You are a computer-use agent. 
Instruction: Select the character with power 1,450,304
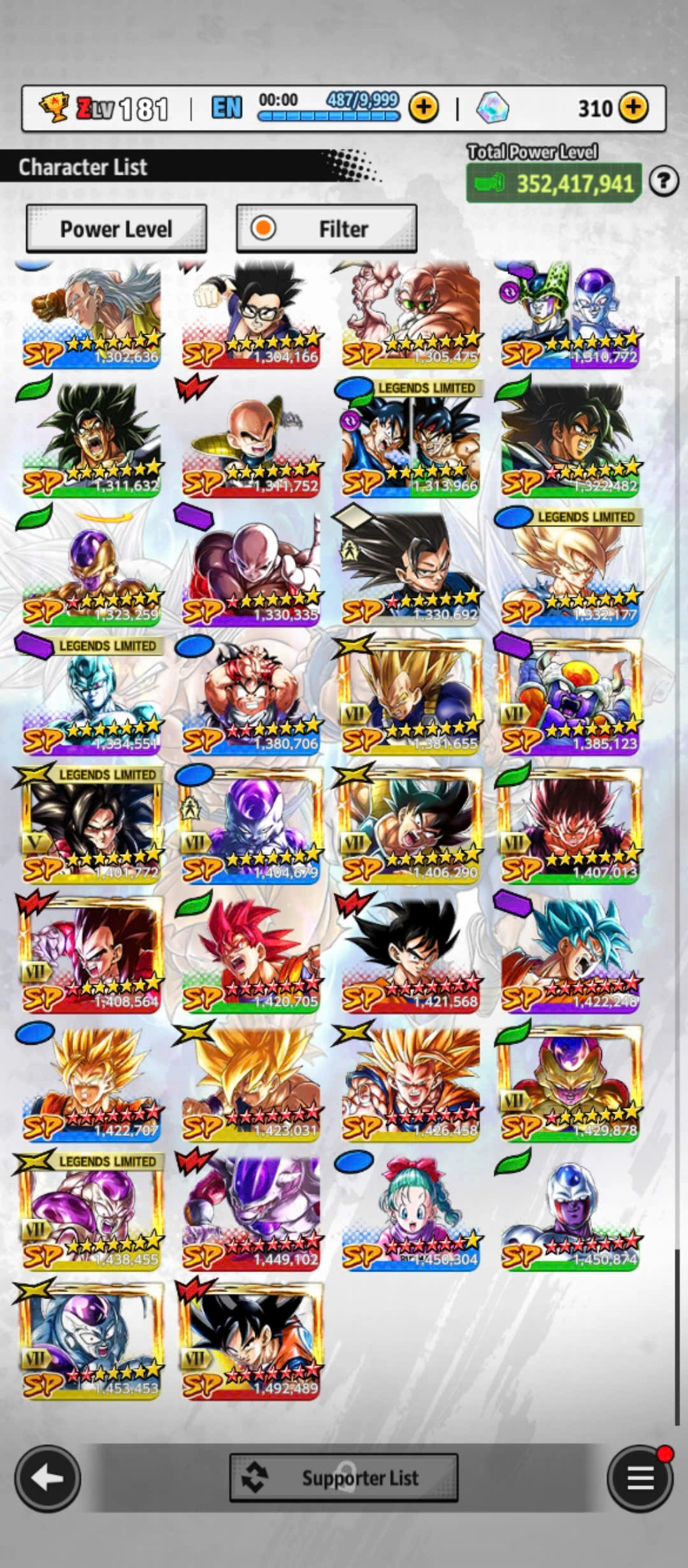[411, 1211]
